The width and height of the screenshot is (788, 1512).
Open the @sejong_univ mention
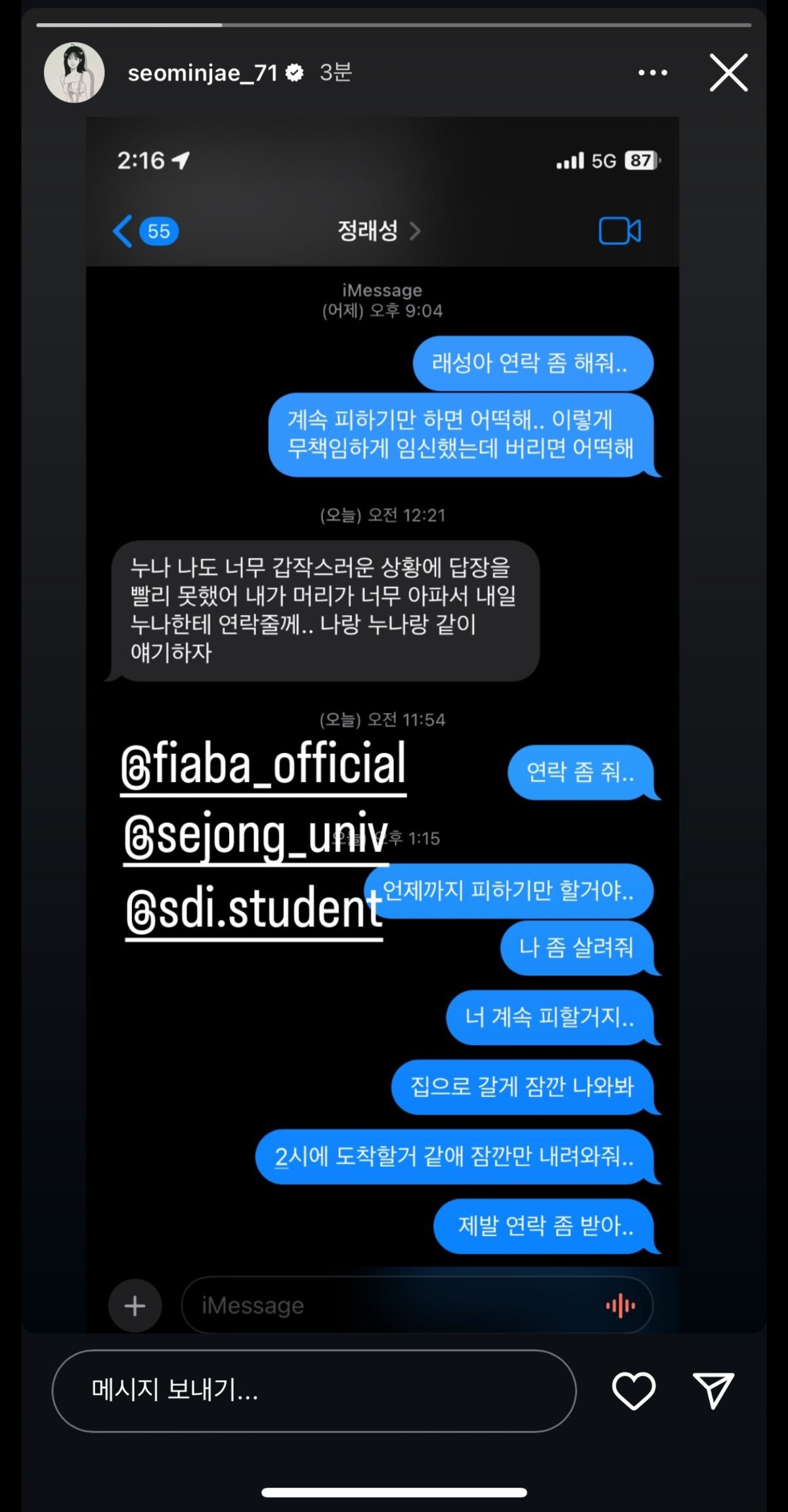click(256, 836)
